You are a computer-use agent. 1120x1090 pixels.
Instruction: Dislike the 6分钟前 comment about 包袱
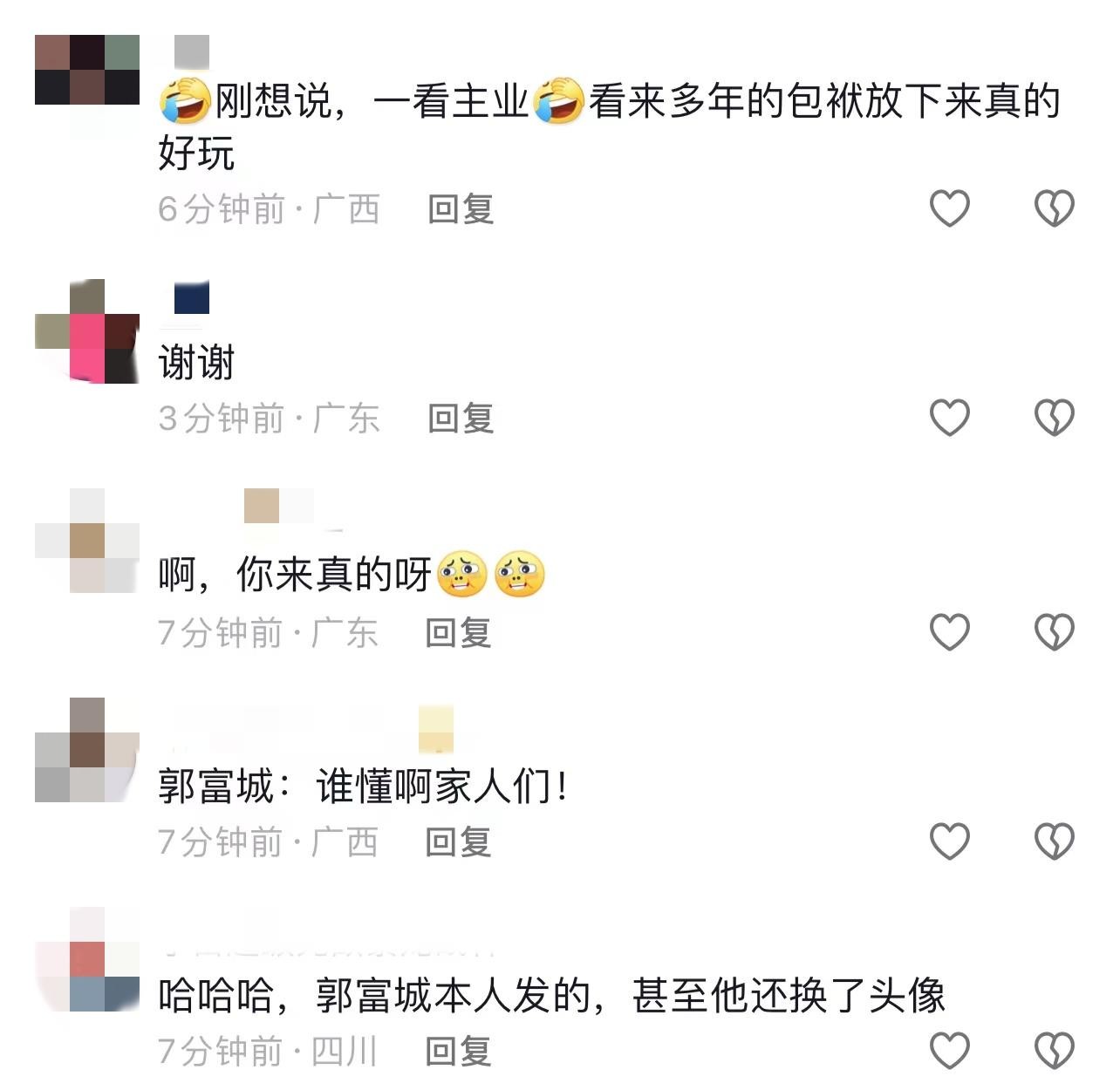click(x=1054, y=208)
